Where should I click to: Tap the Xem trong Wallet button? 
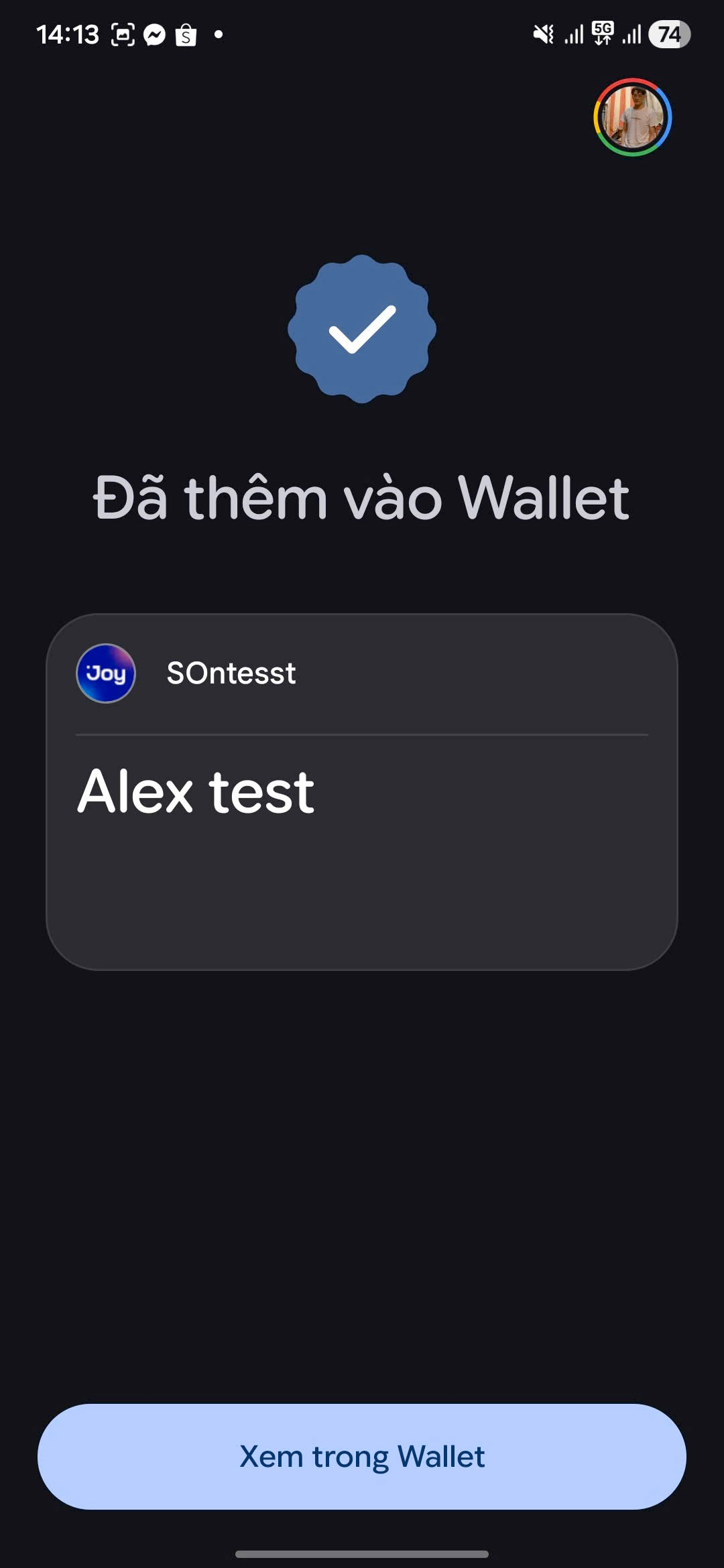tap(362, 1456)
